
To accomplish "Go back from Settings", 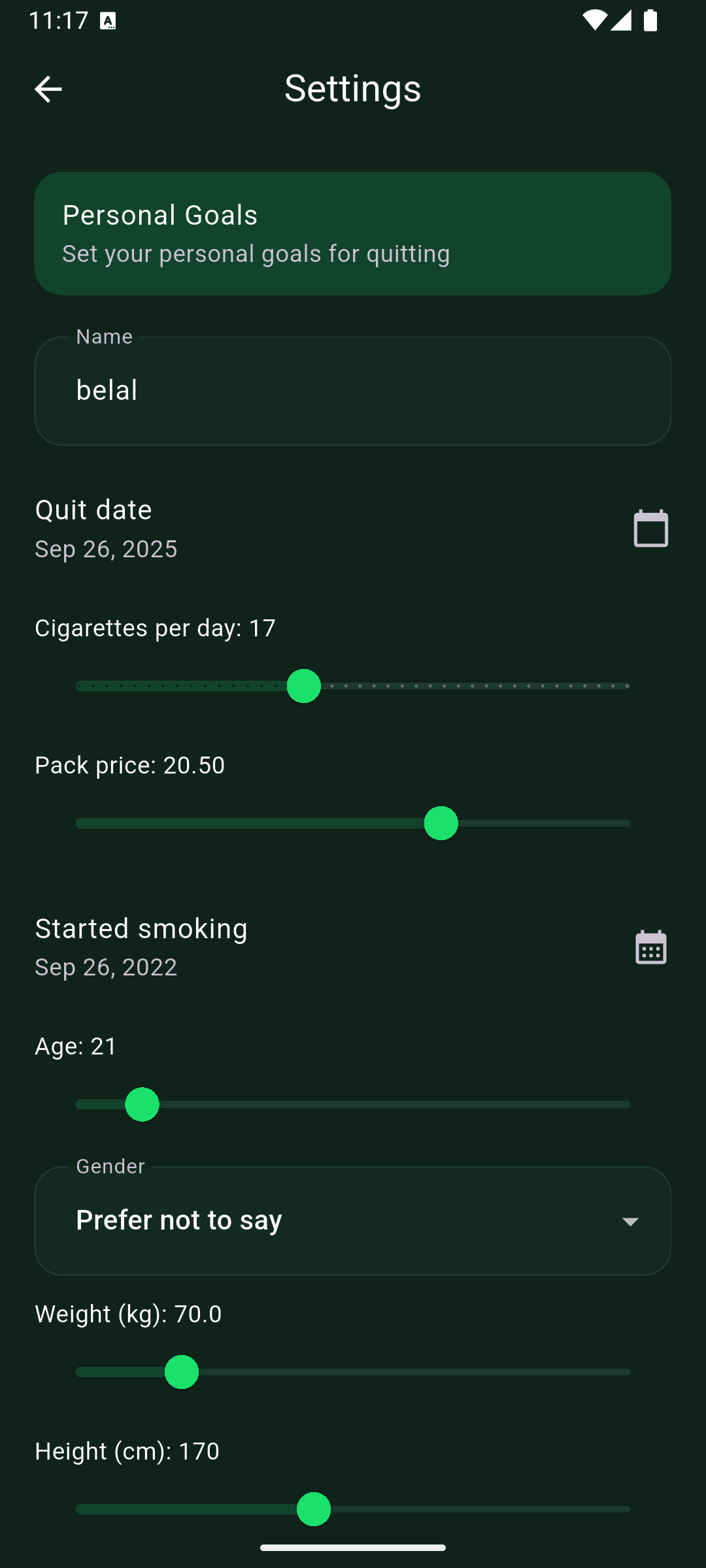I will tap(48, 89).
